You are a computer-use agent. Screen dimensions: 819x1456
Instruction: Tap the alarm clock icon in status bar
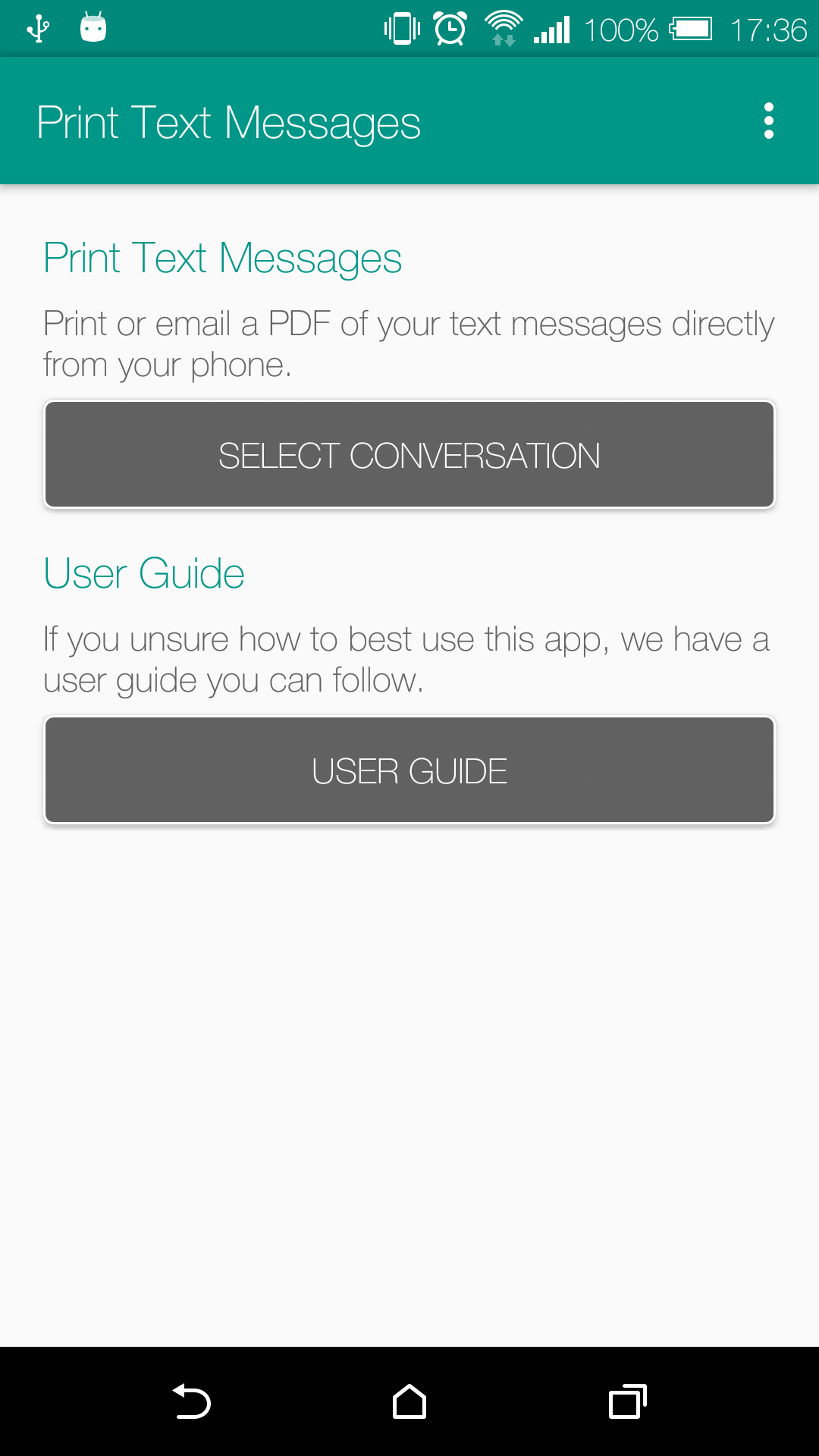click(x=449, y=27)
